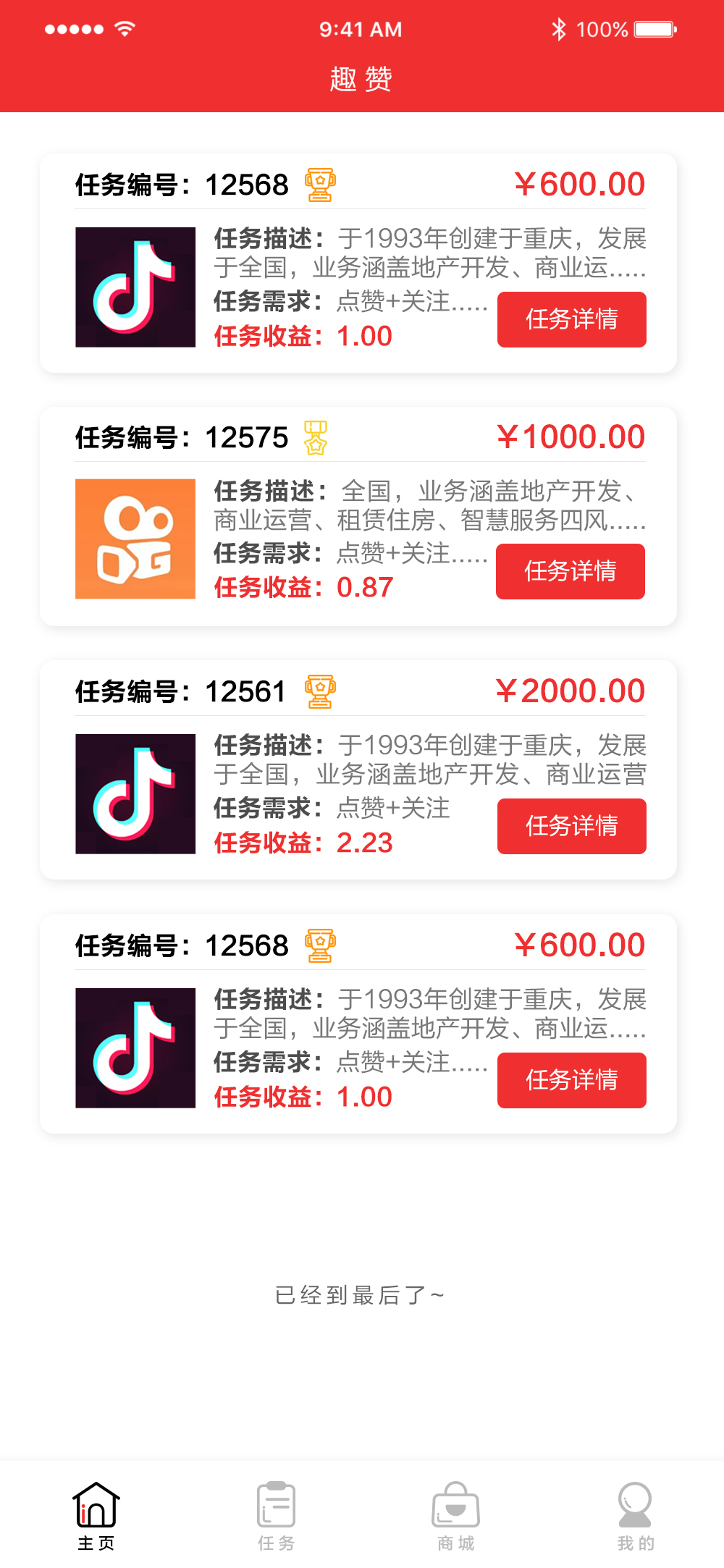The image size is (724, 1568).
Task: Select the 主页 tab
Action: point(96,1517)
